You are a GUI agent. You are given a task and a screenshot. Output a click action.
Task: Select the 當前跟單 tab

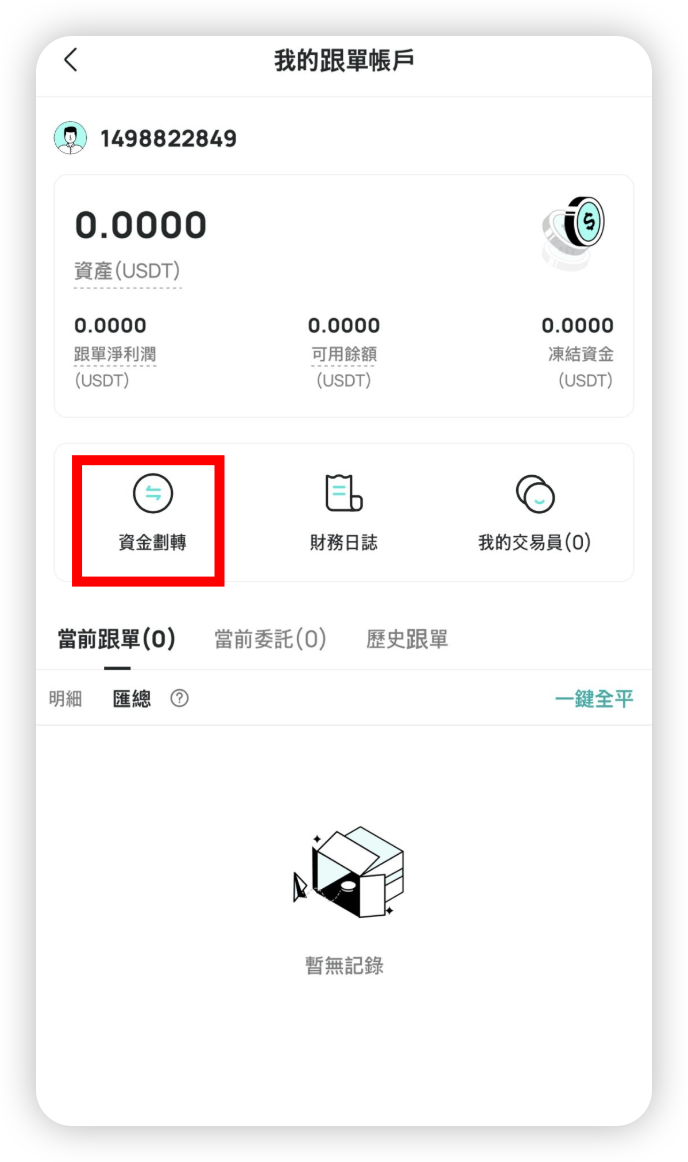pos(117,639)
